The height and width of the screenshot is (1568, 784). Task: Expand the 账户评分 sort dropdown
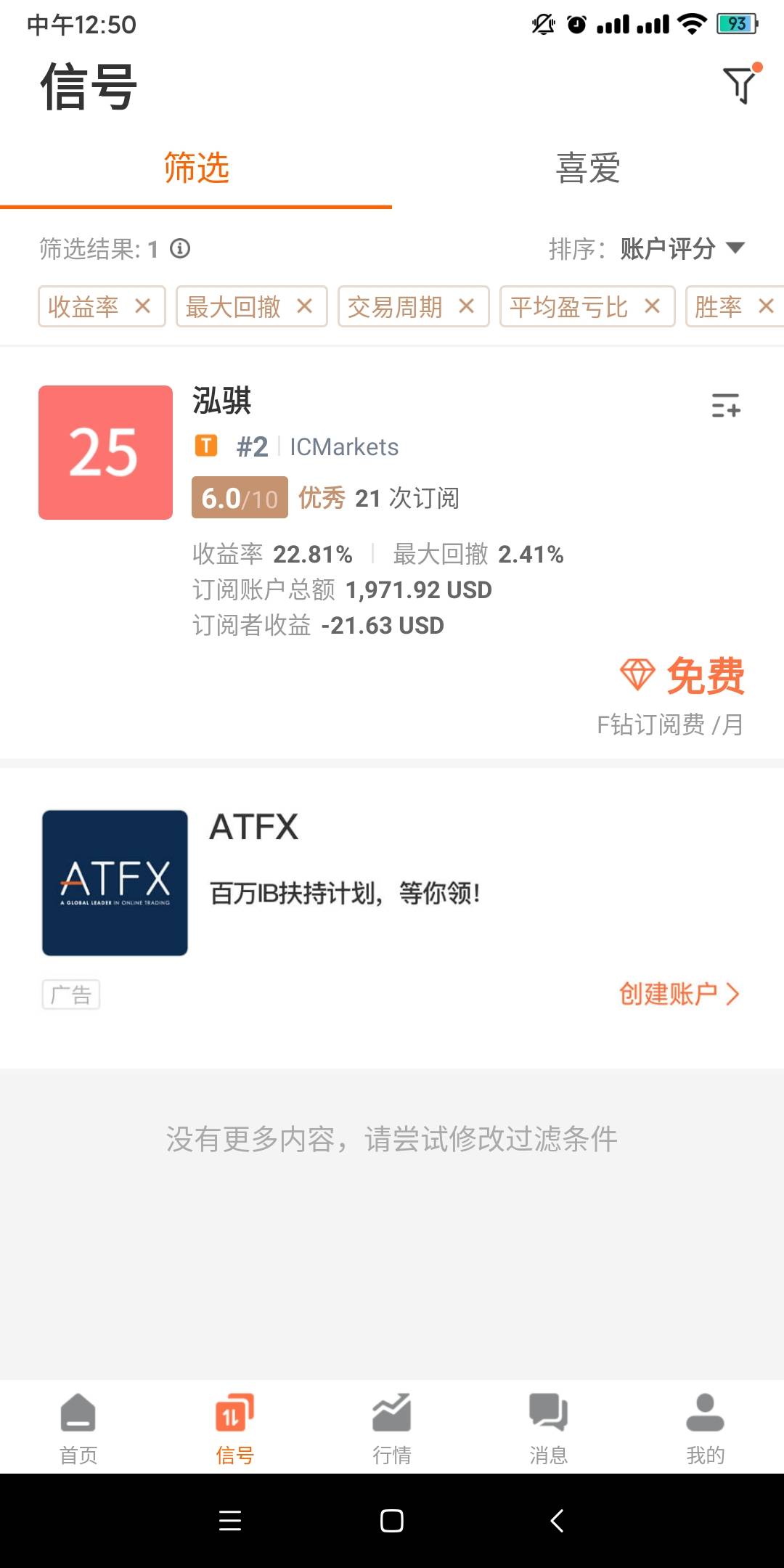point(682,248)
